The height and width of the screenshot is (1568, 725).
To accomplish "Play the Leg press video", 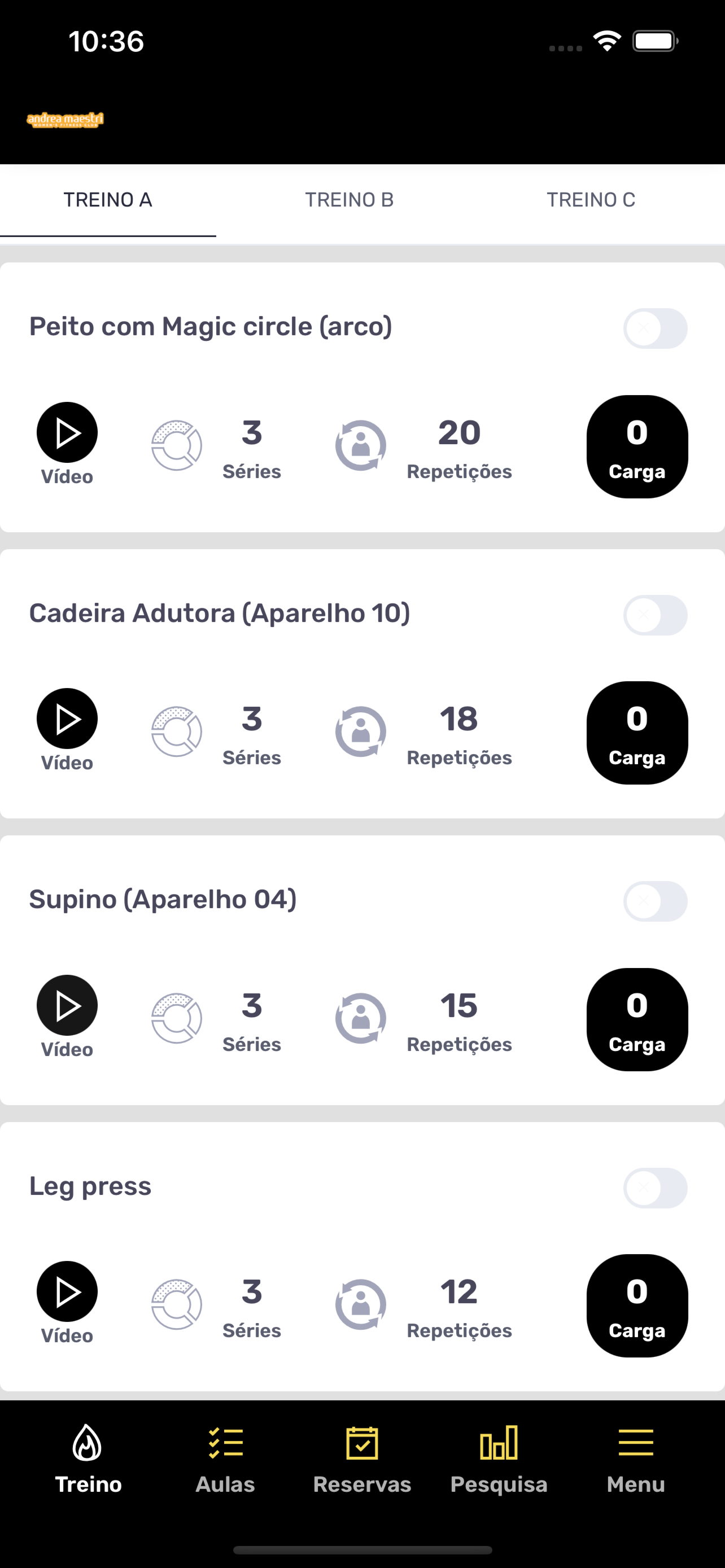I will click(x=67, y=1291).
